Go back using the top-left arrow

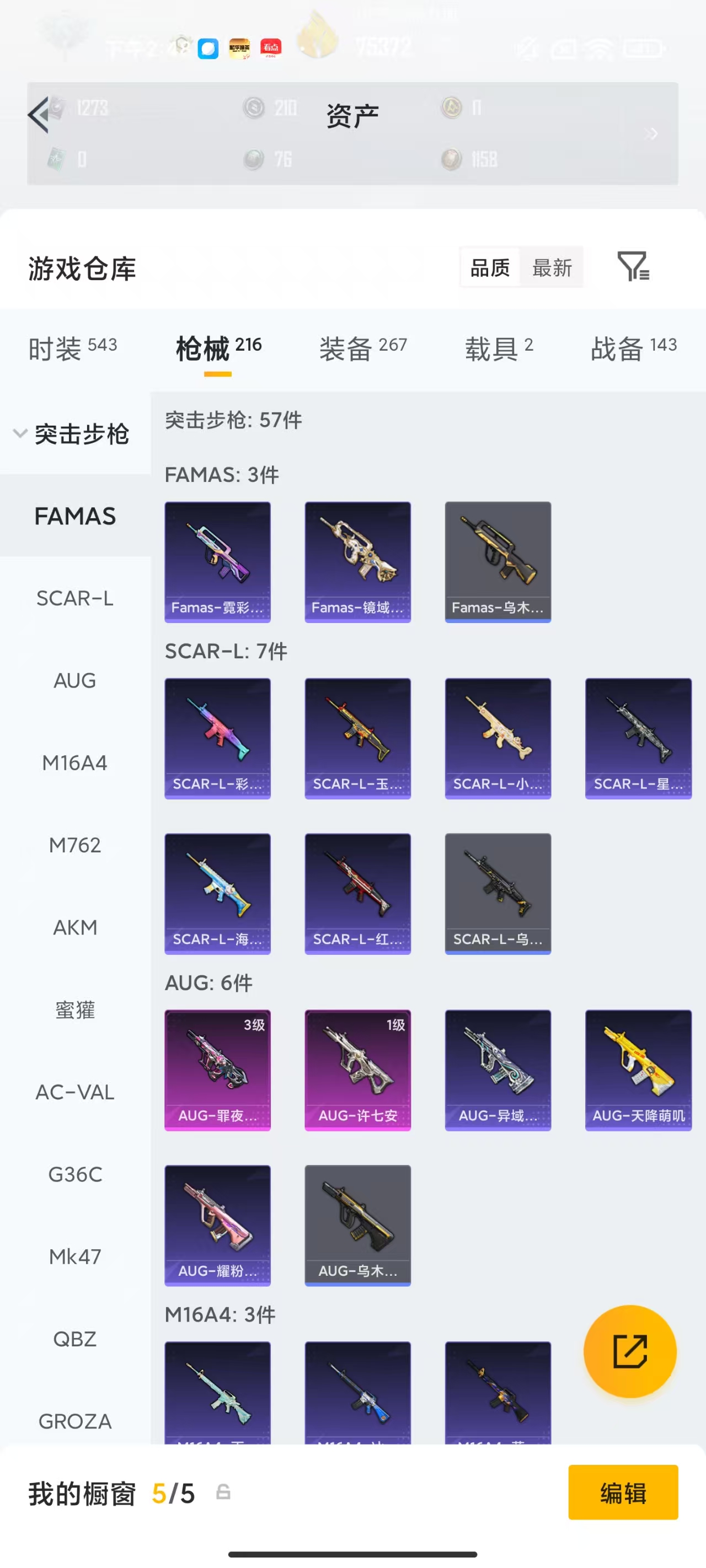(x=39, y=114)
